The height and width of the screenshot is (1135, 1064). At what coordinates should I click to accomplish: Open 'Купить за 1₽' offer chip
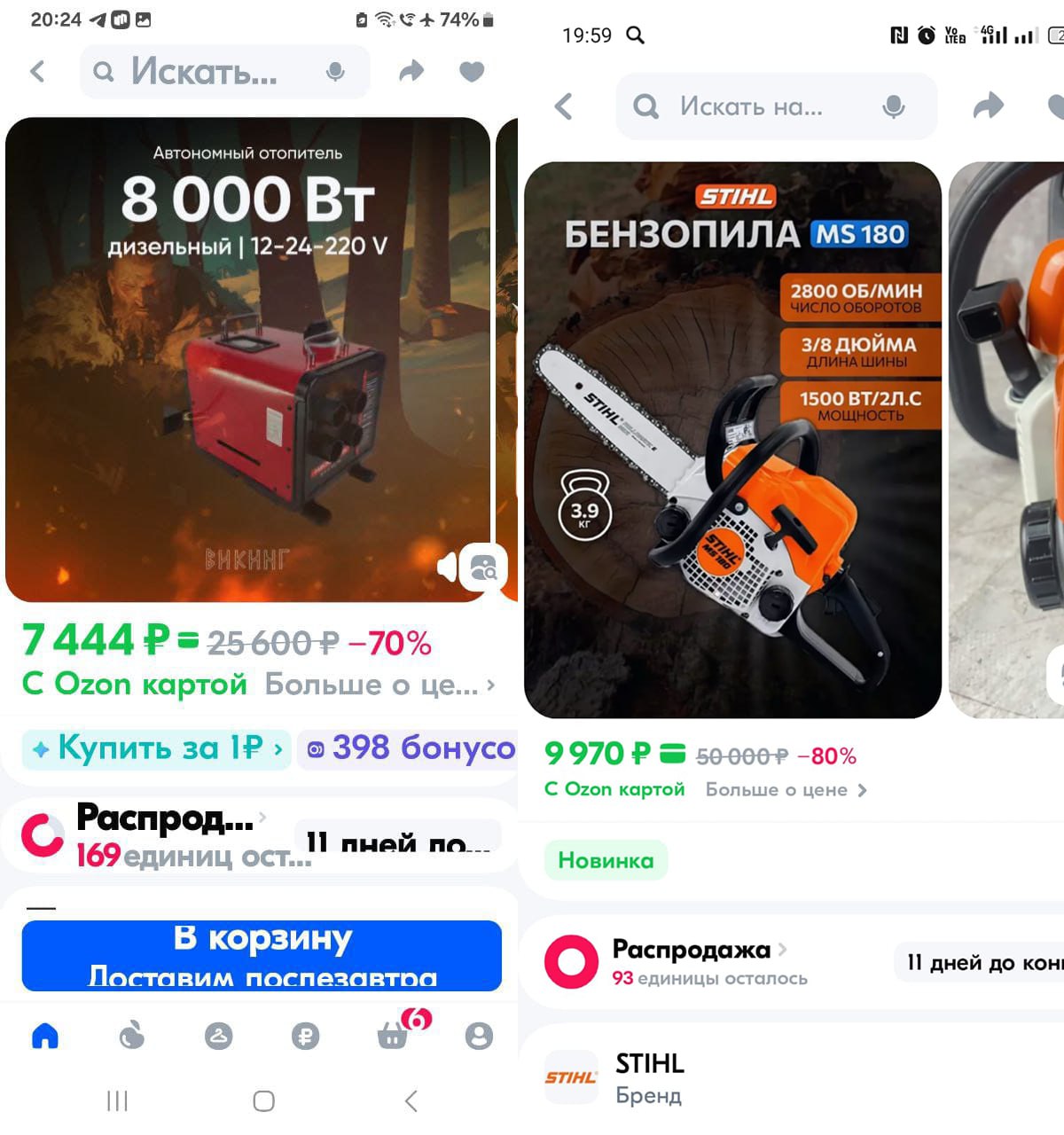[157, 749]
